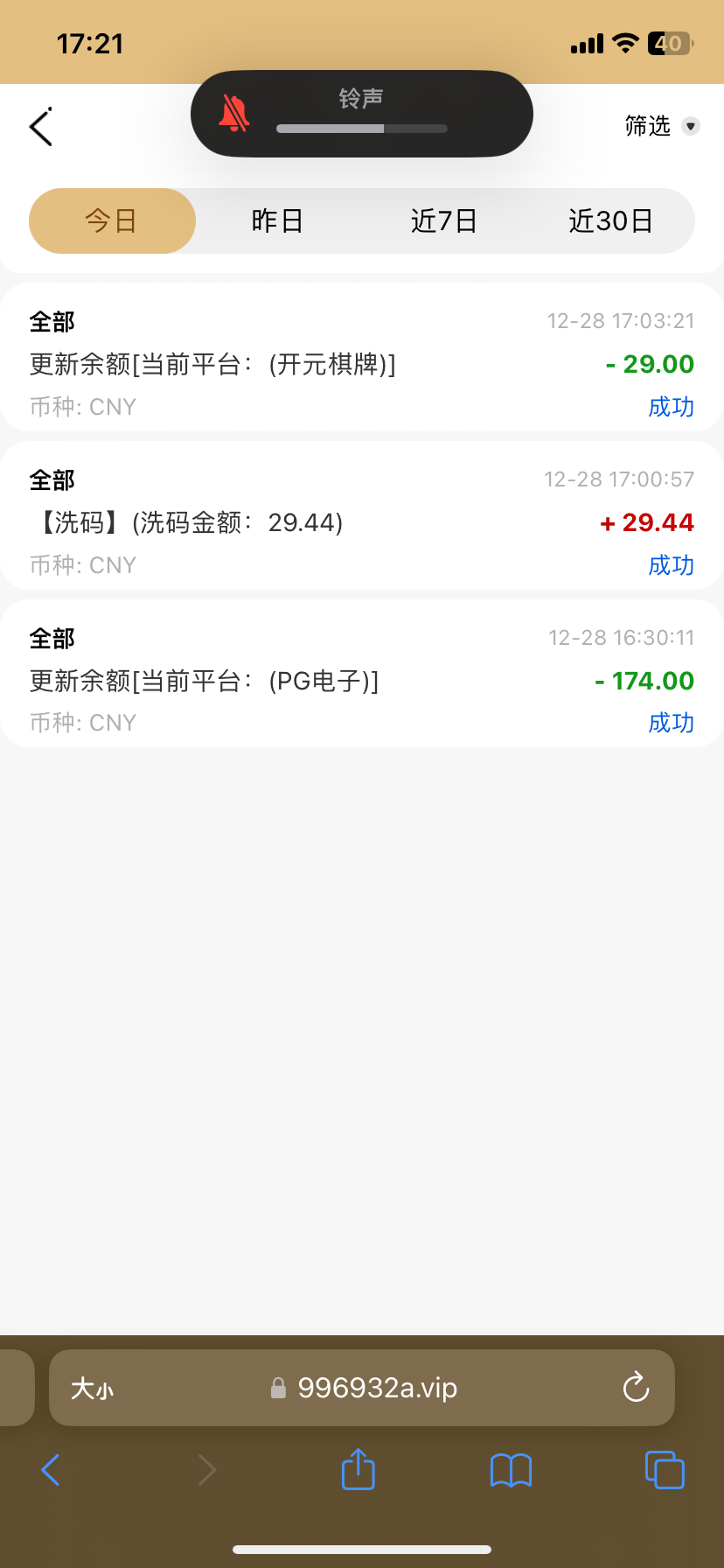Switch to the 昨日 tab
The height and width of the screenshot is (1568, 724).
point(278,220)
